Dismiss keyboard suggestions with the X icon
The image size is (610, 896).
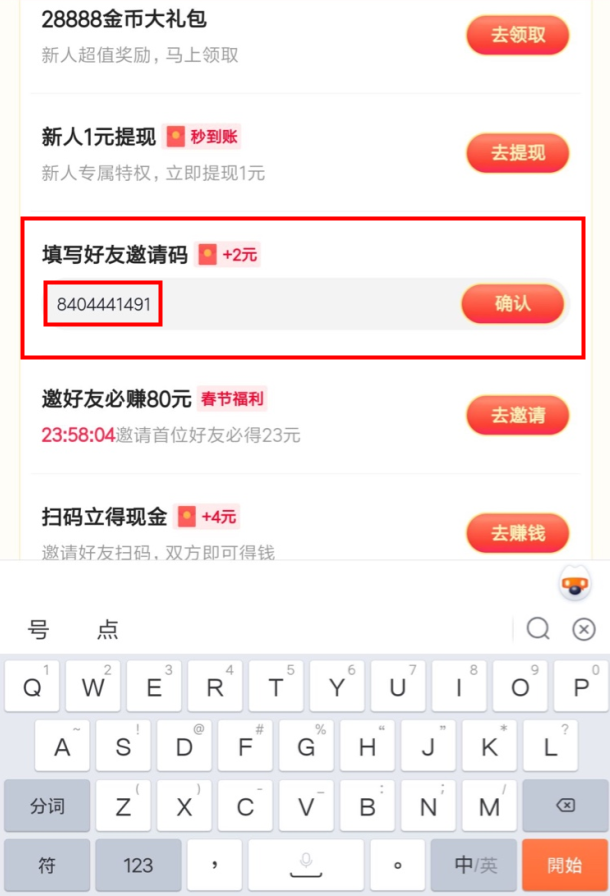pos(584,628)
